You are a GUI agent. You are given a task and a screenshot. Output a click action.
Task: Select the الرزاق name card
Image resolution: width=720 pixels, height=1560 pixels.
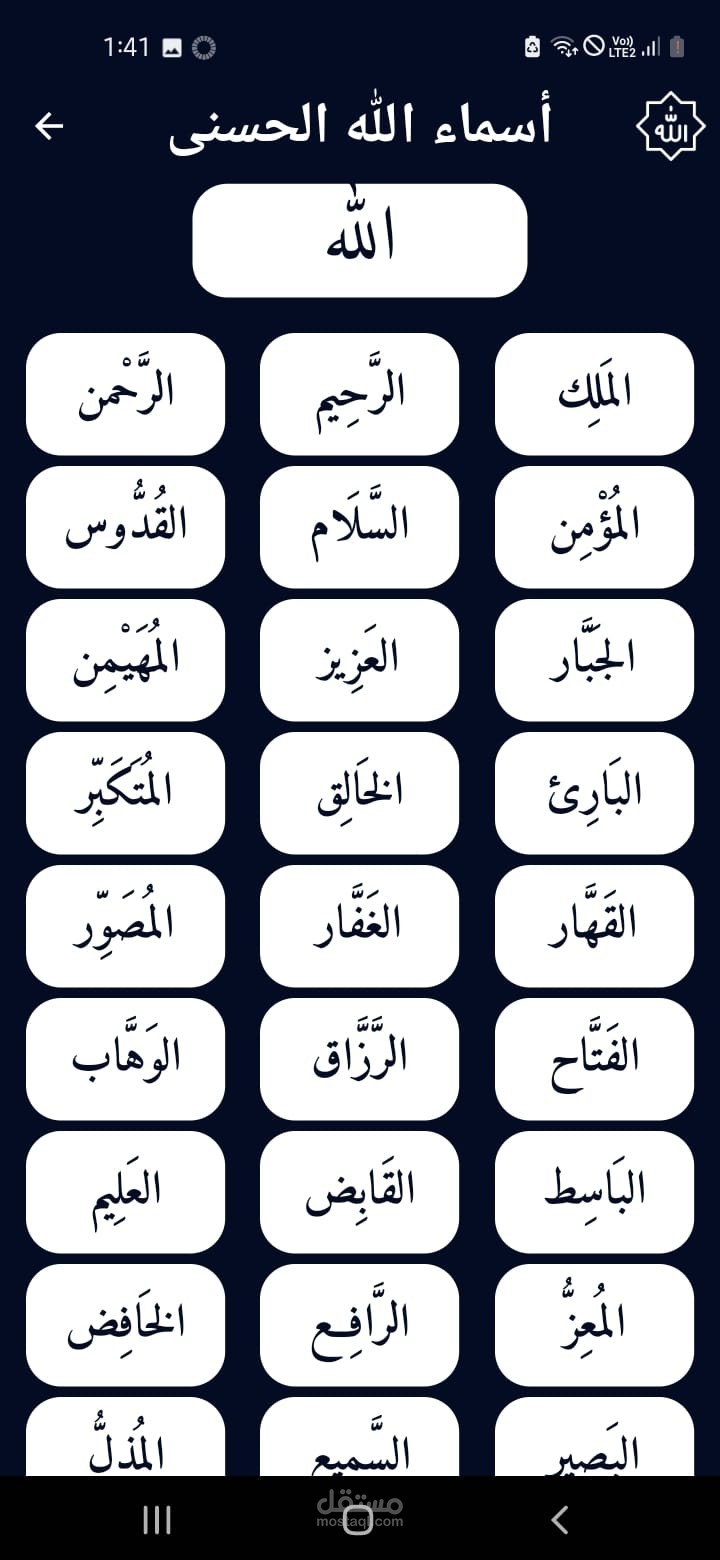[x=360, y=1059]
